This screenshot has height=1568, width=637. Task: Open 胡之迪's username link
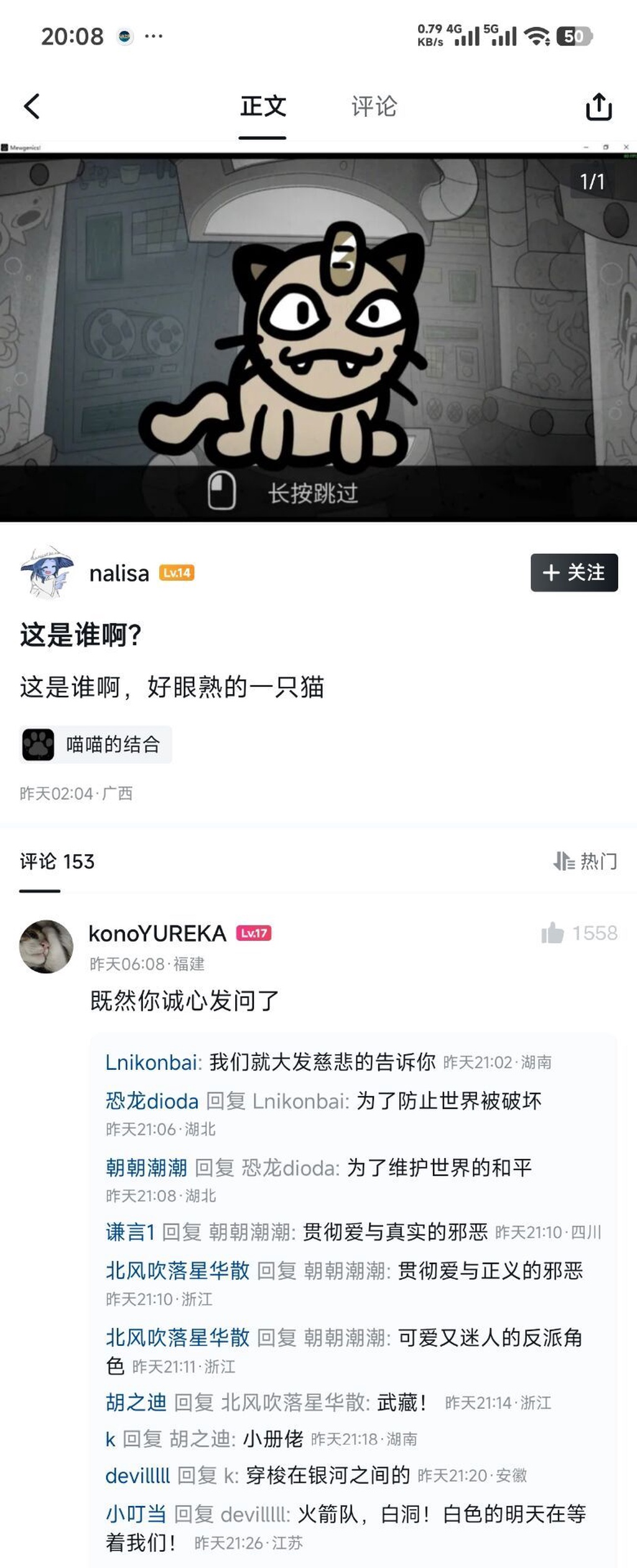point(136,1402)
